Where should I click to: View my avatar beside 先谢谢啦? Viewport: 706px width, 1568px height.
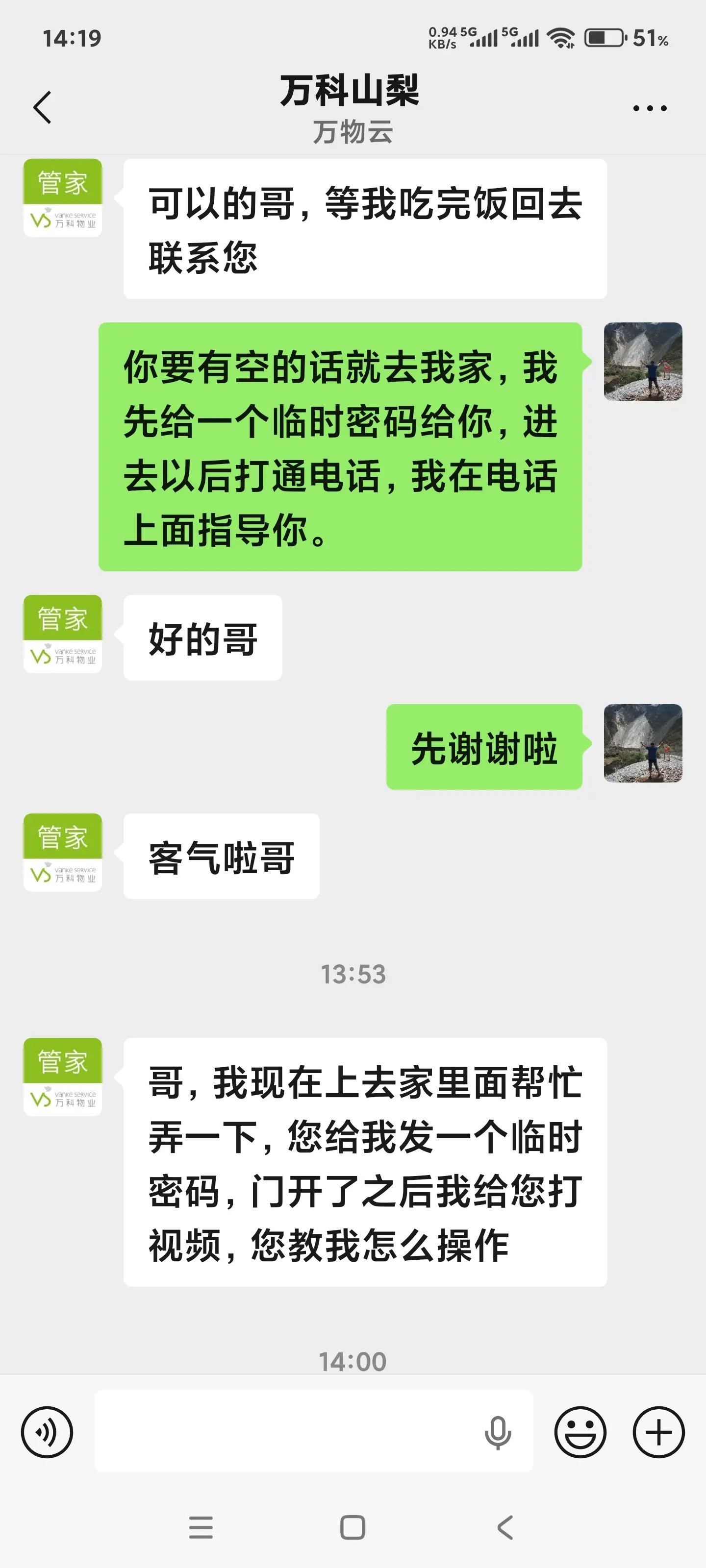(x=643, y=743)
